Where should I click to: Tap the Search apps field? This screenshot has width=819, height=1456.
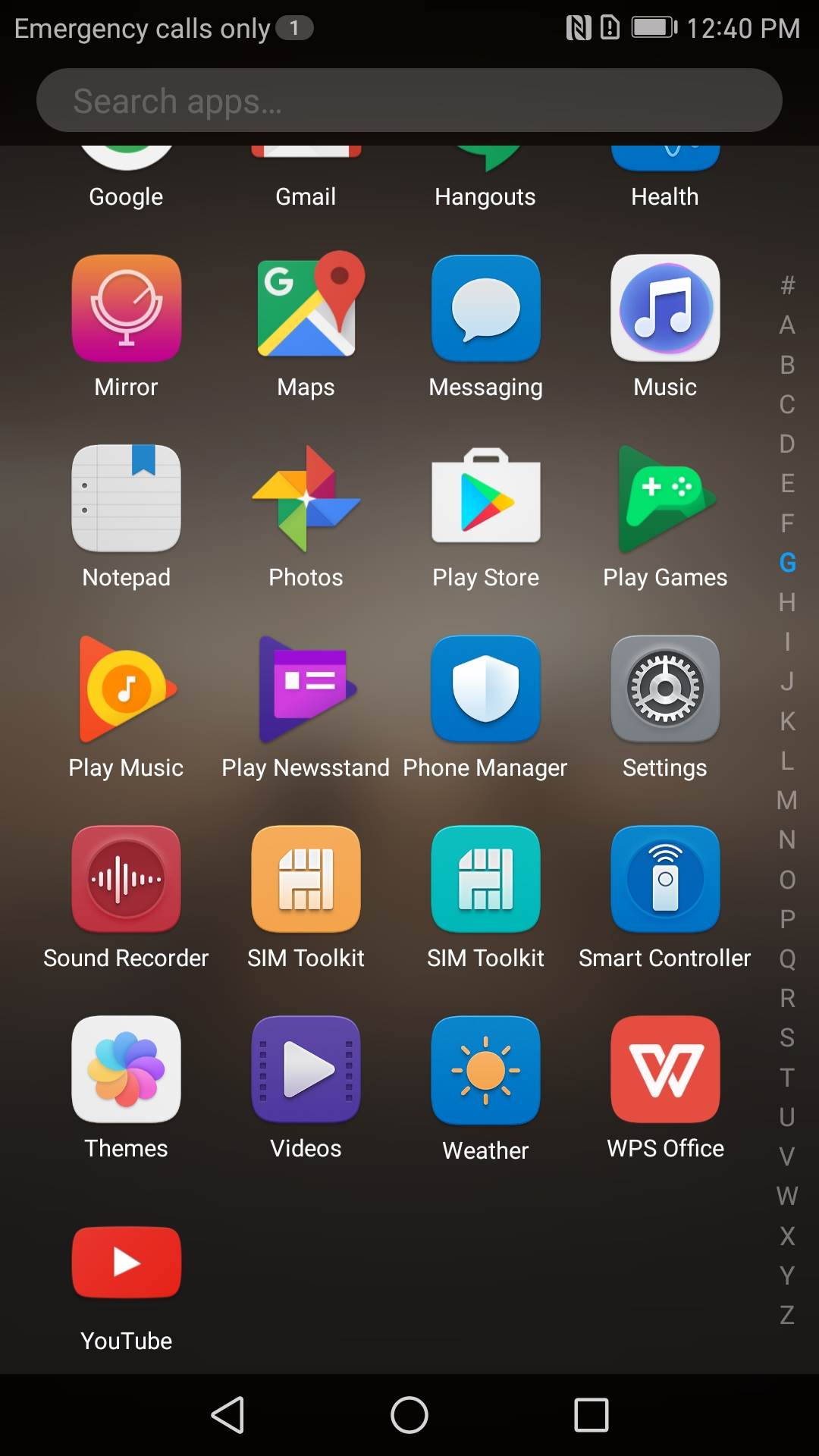click(409, 101)
